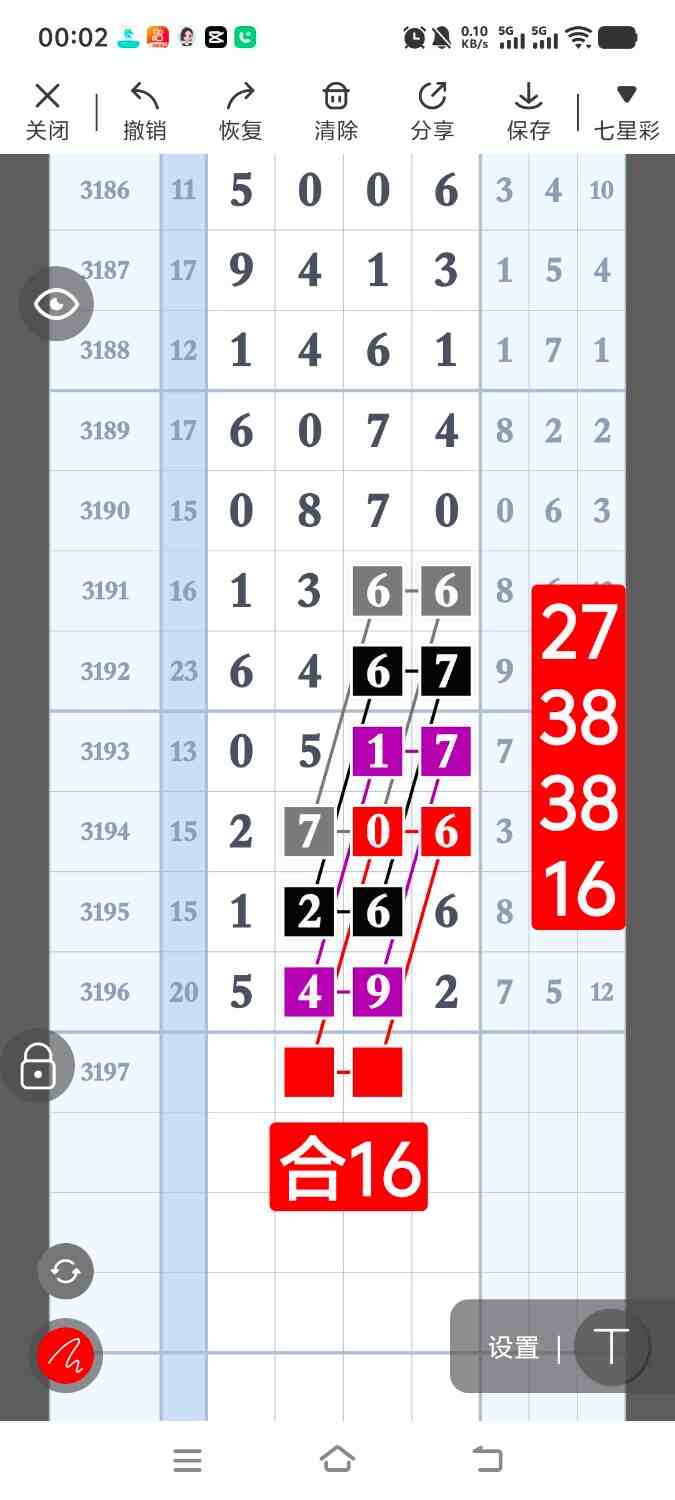
Task: Share the chart via 分享
Action: [x=432, y=111]
